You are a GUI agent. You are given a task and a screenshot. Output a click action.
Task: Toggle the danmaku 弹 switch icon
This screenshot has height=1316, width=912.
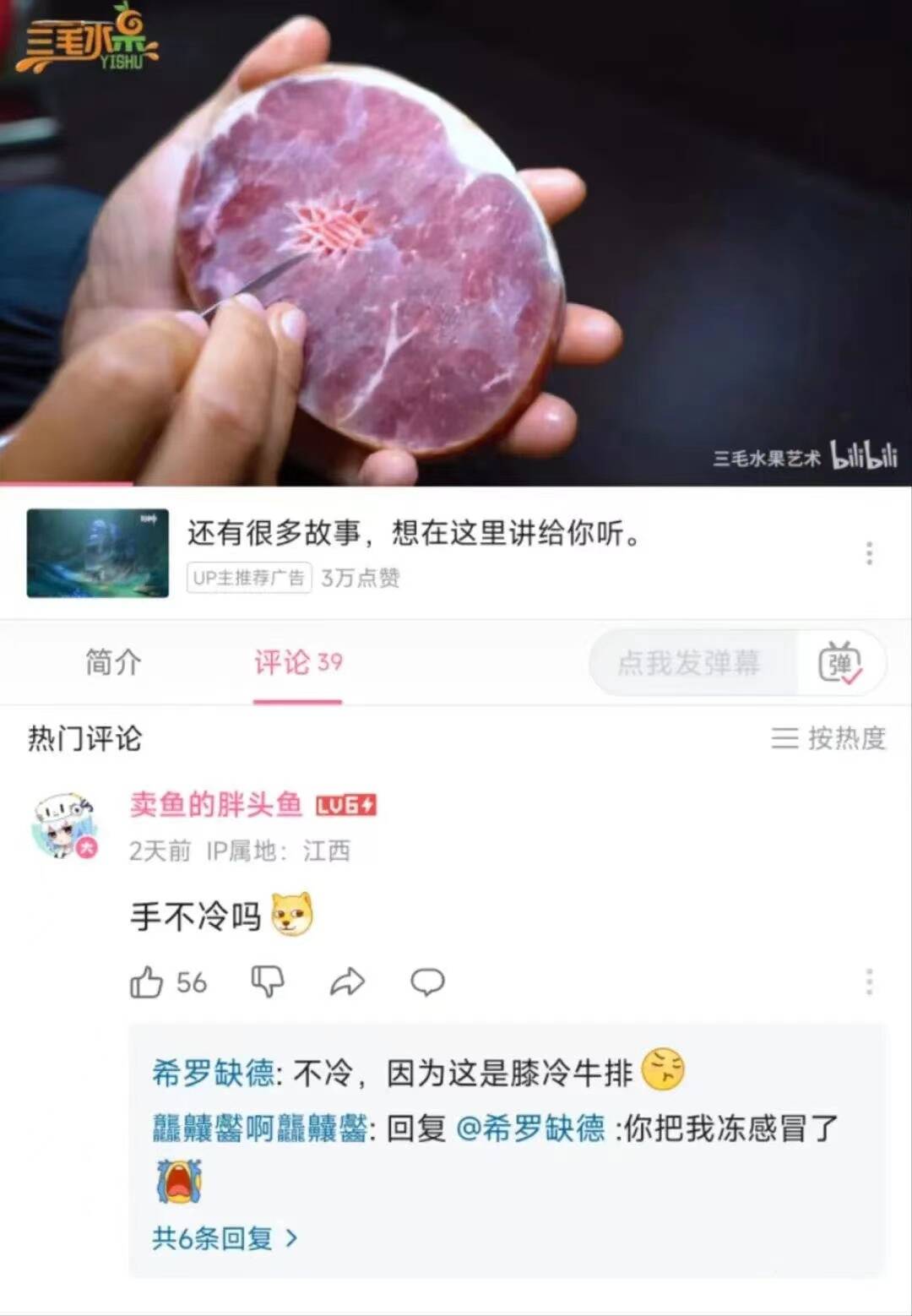click(x=839, y=663)
